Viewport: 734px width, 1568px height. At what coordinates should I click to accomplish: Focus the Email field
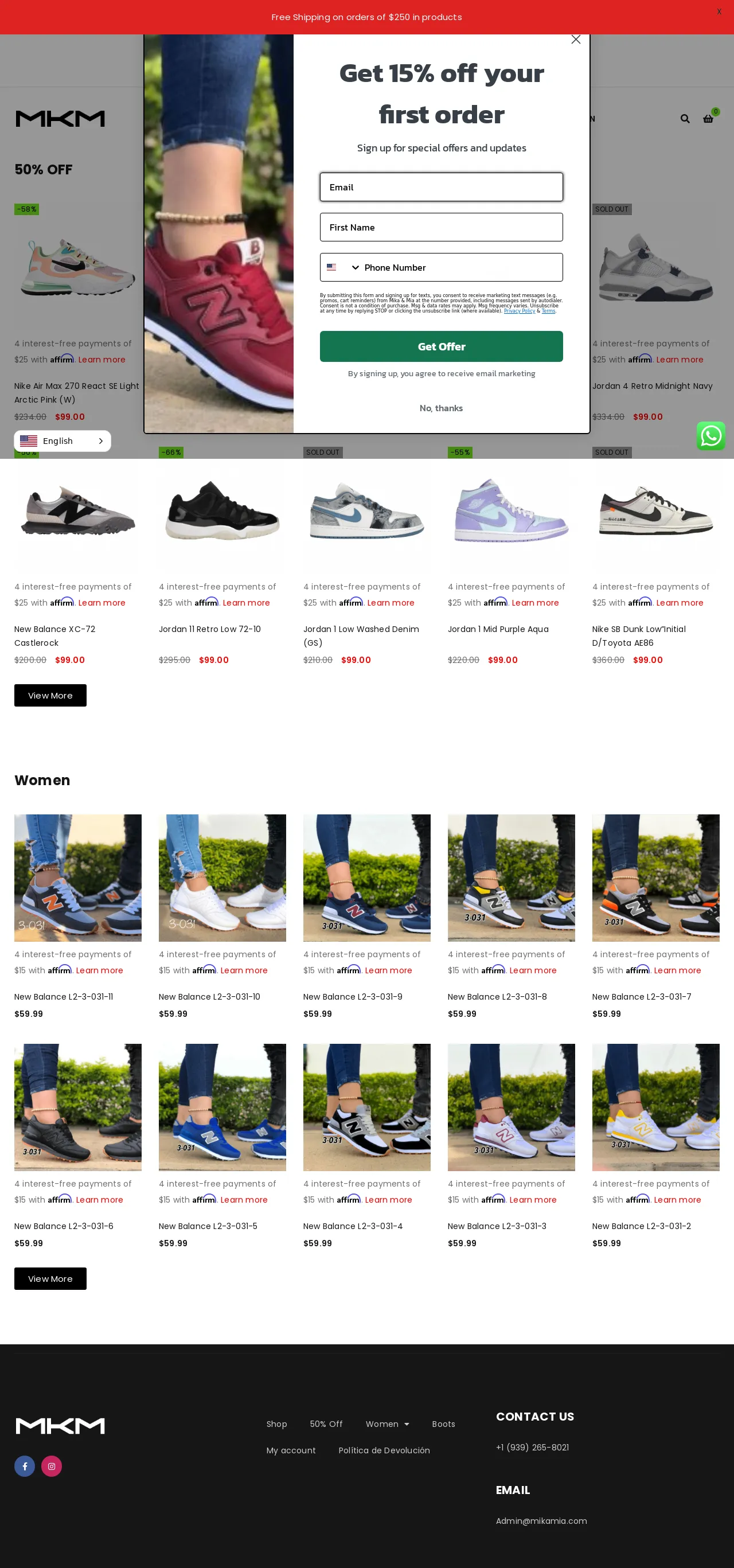pos(440,187)
